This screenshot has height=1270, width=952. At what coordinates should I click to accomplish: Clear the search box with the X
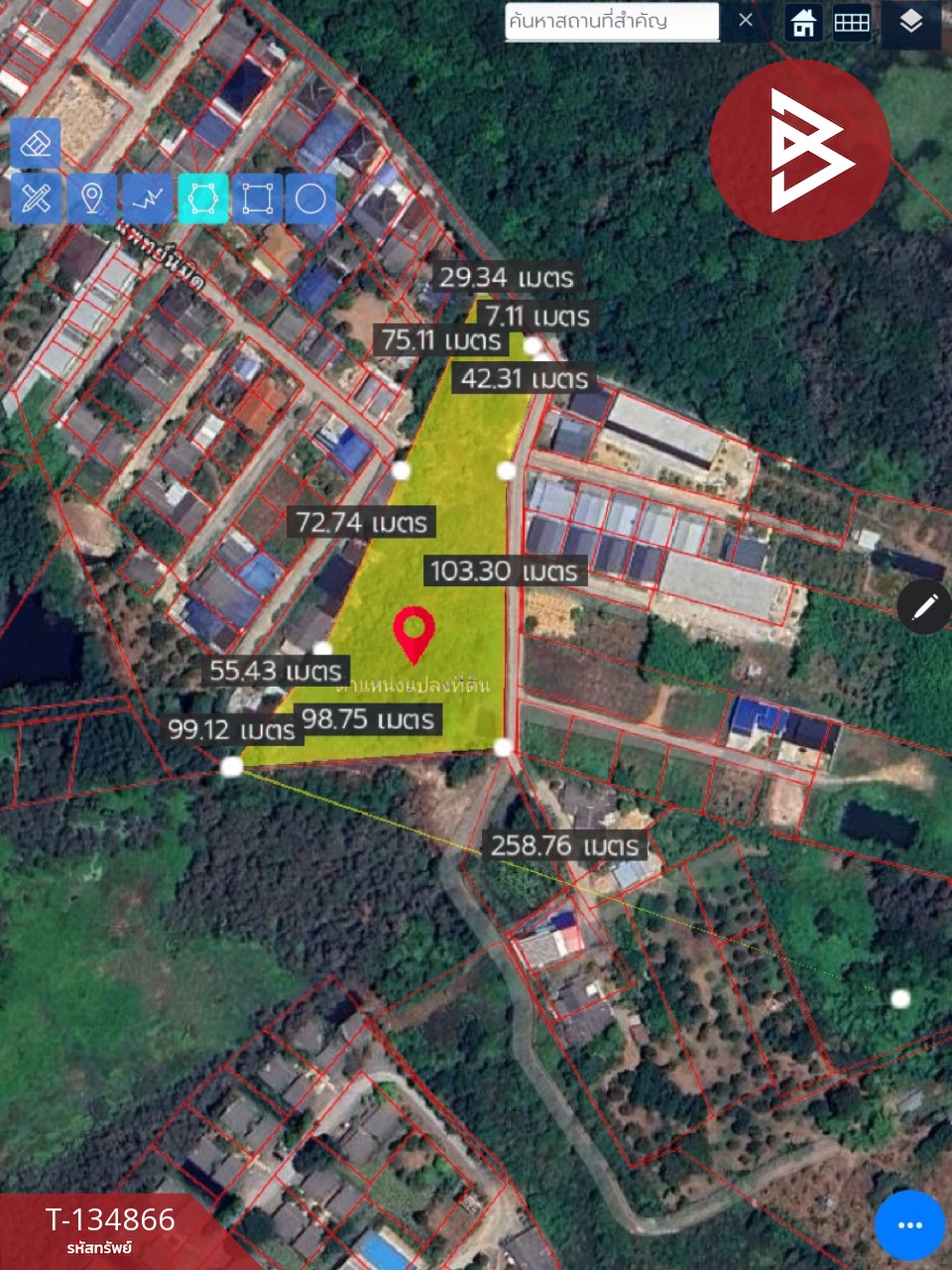click(746, 20)
